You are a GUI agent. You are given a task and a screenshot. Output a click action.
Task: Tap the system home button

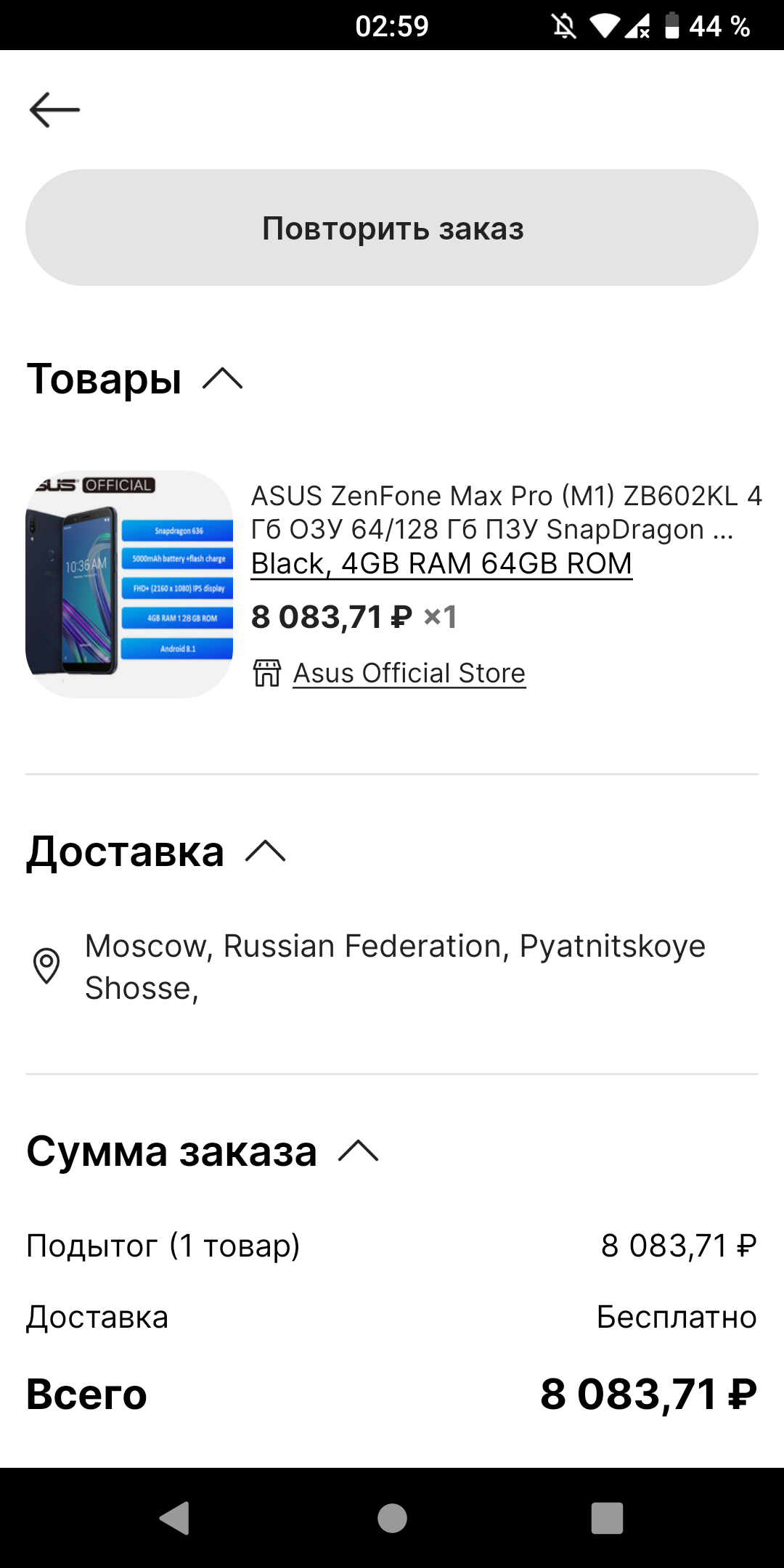392,1518
